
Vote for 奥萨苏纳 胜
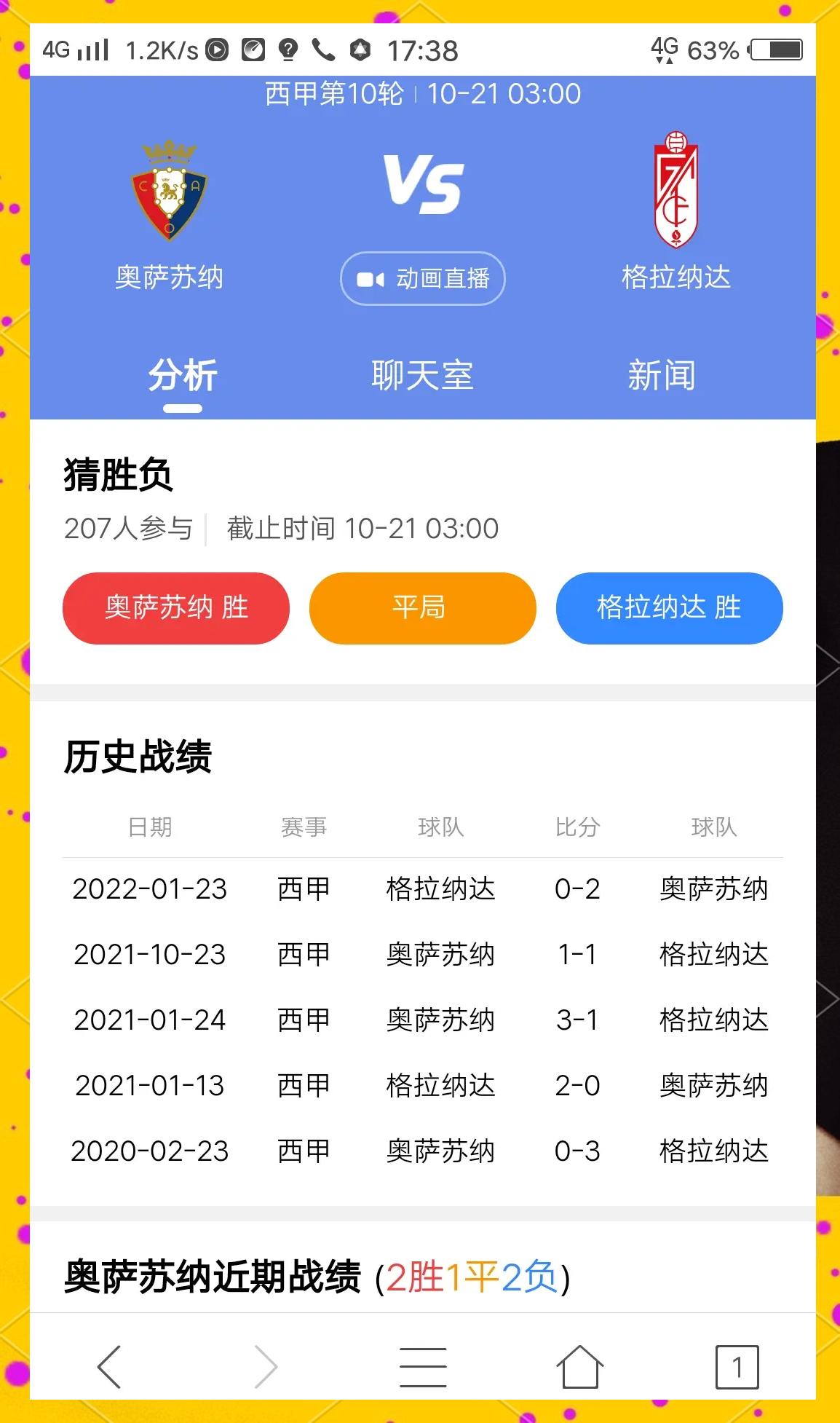coord(175,608)
